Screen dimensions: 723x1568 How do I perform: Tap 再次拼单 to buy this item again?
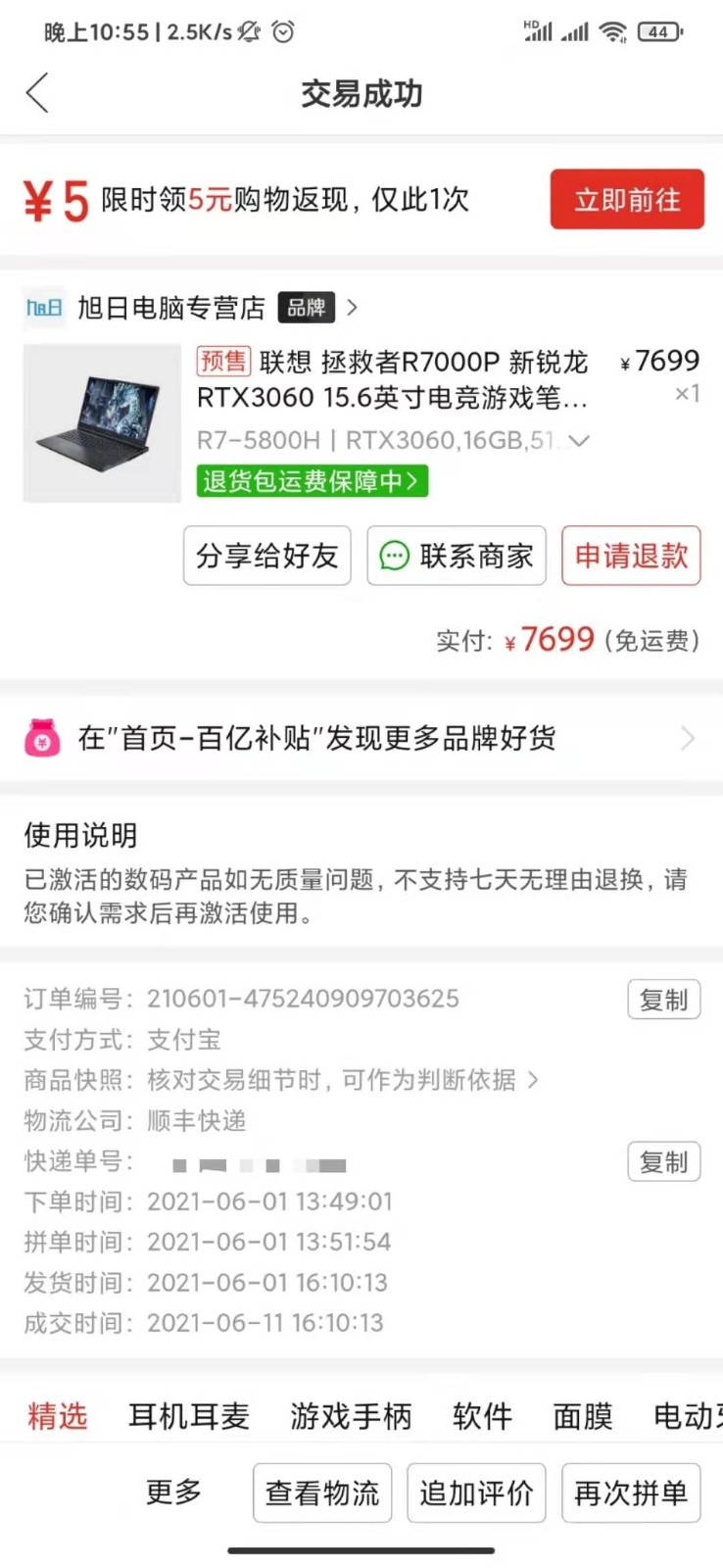coord(630,1493)
